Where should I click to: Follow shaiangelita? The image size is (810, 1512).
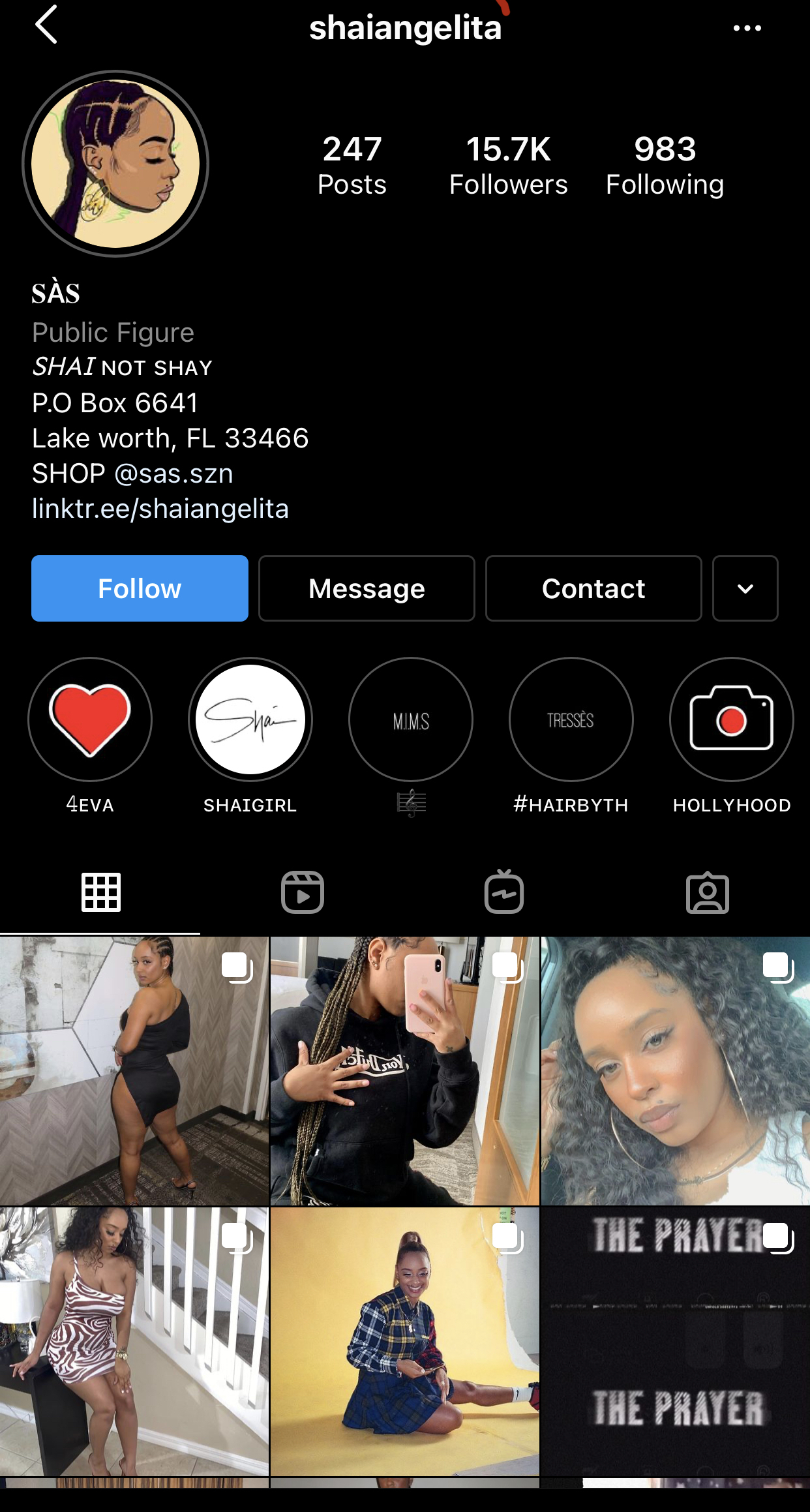pos(140,588)
